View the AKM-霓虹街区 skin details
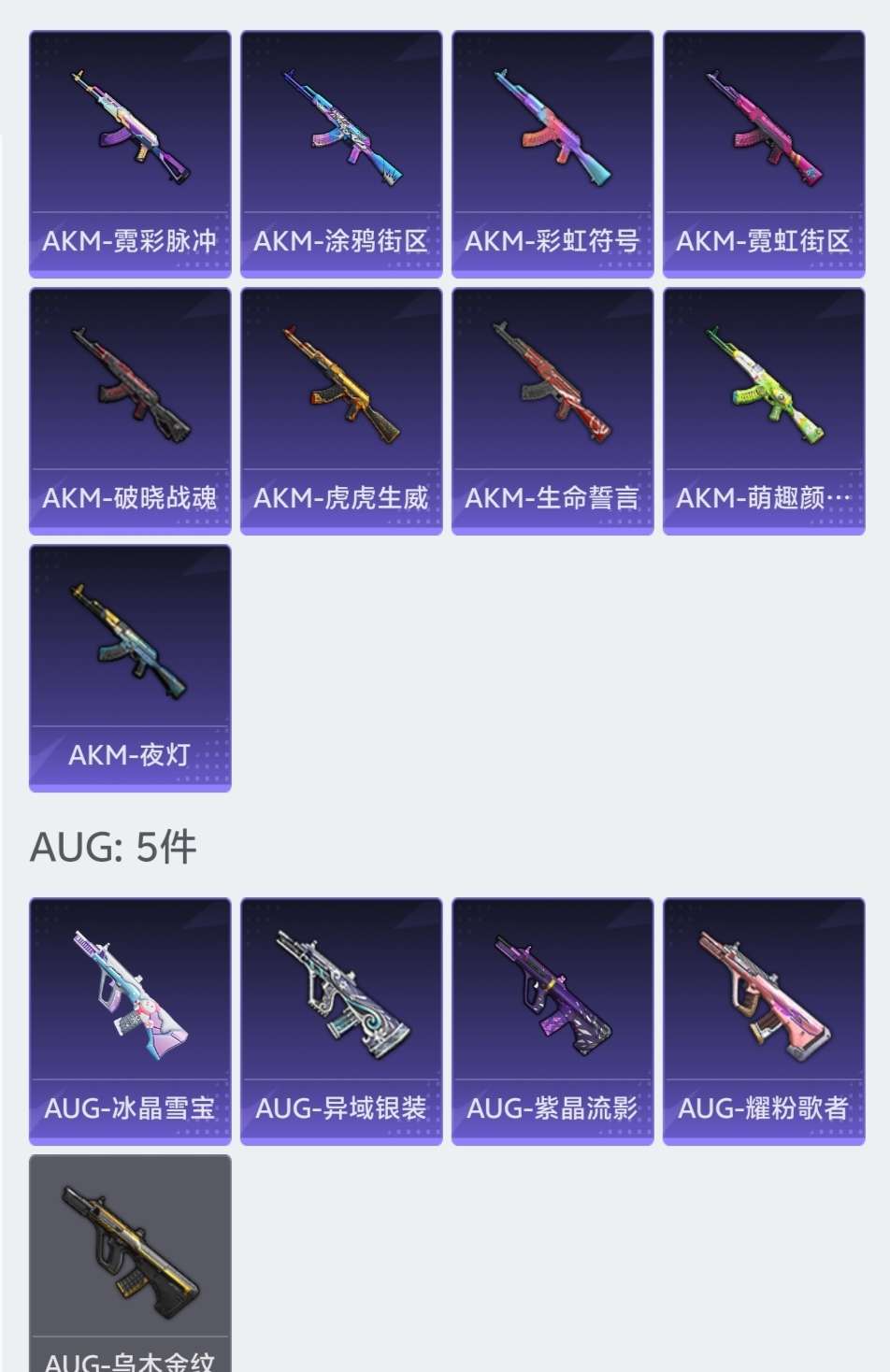890x1372 pixels. pyautogui.click(x=764, y=150)
